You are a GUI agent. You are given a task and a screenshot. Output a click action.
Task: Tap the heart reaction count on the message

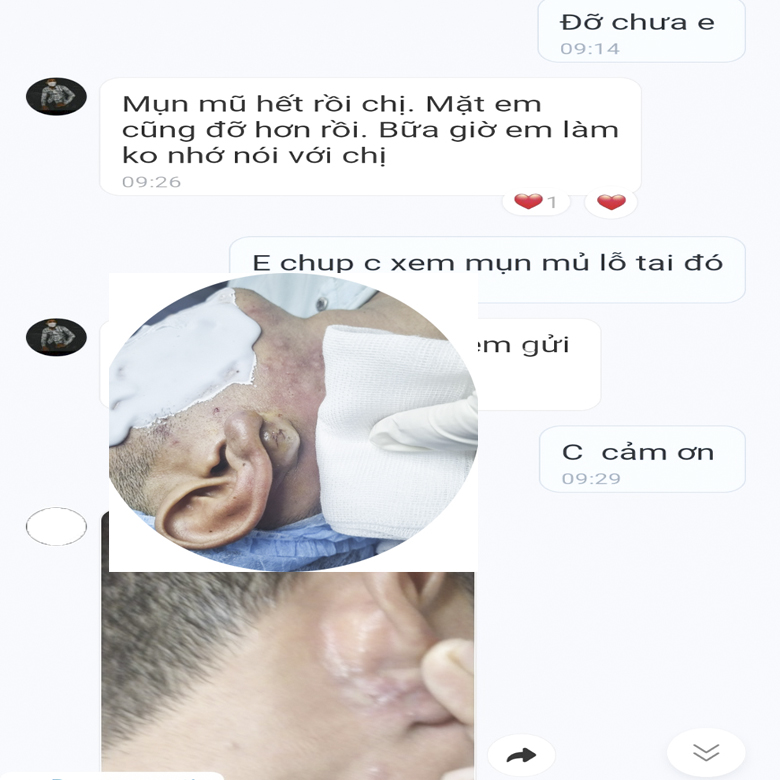[535, 202]
